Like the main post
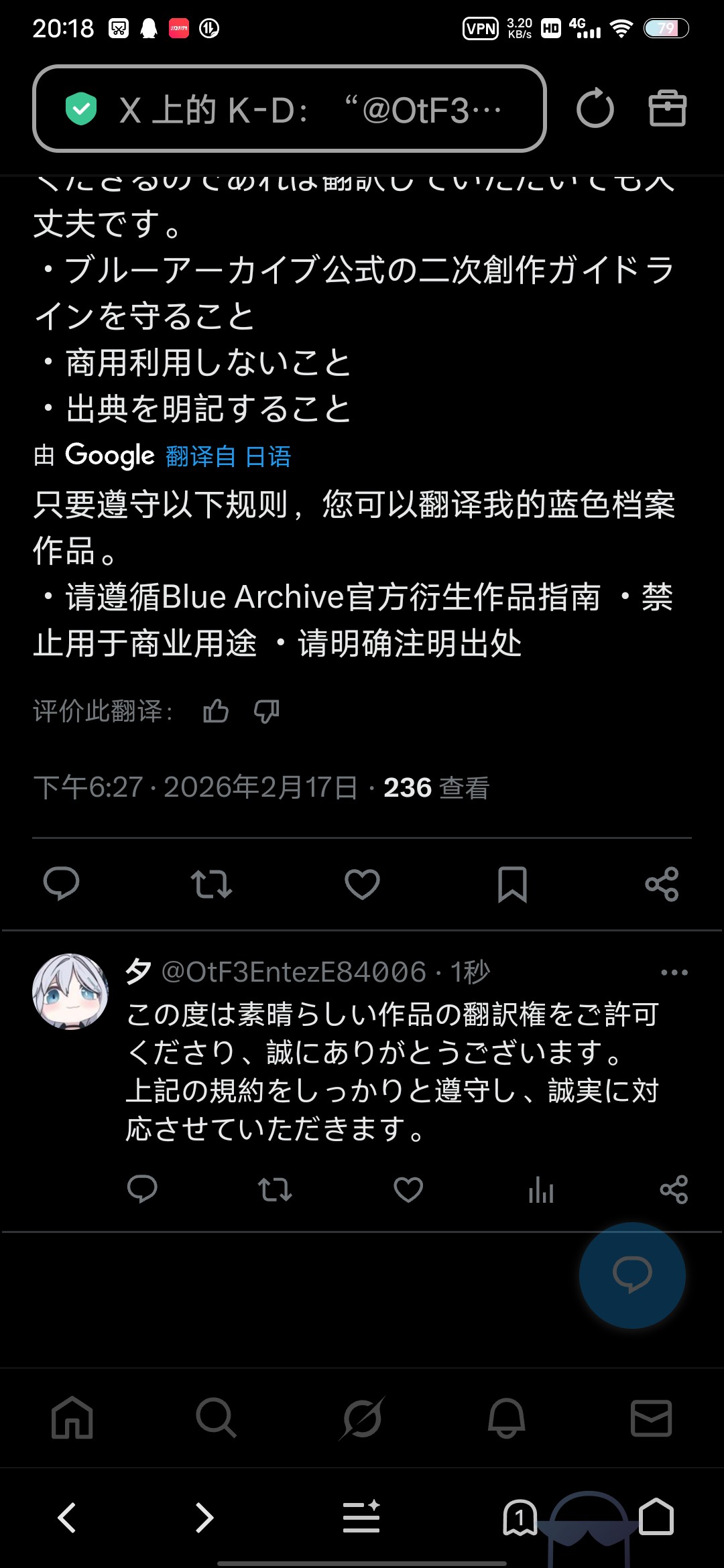724x1568 pixels. 362,884
